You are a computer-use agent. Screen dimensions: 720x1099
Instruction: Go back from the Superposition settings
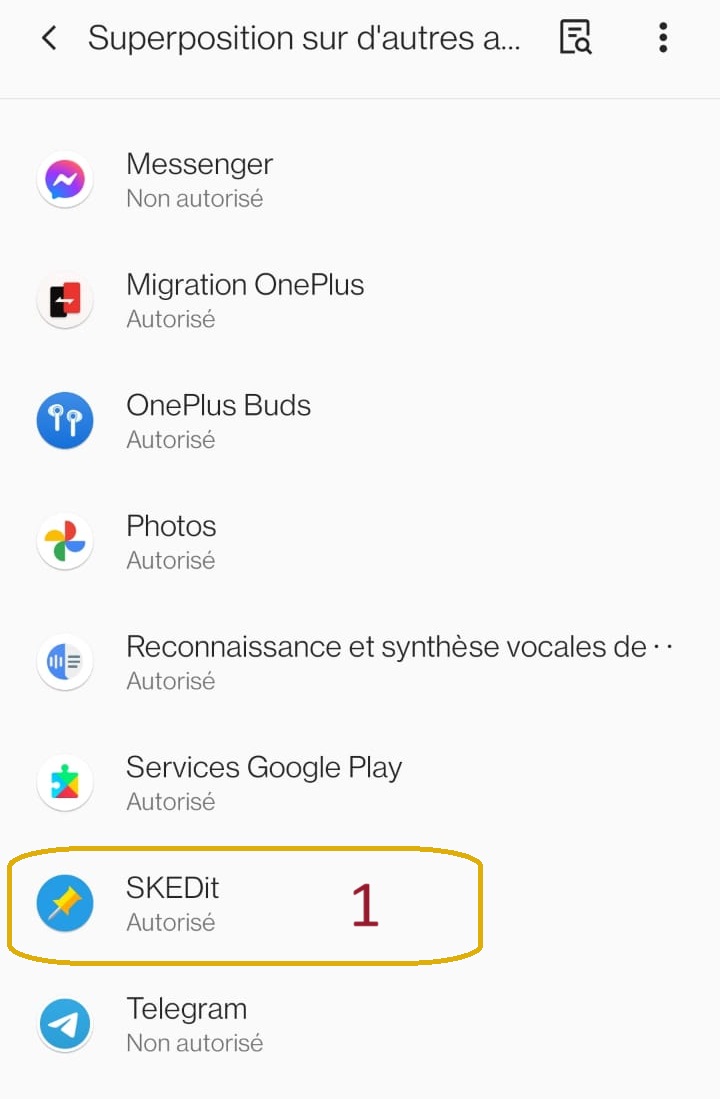48,39
